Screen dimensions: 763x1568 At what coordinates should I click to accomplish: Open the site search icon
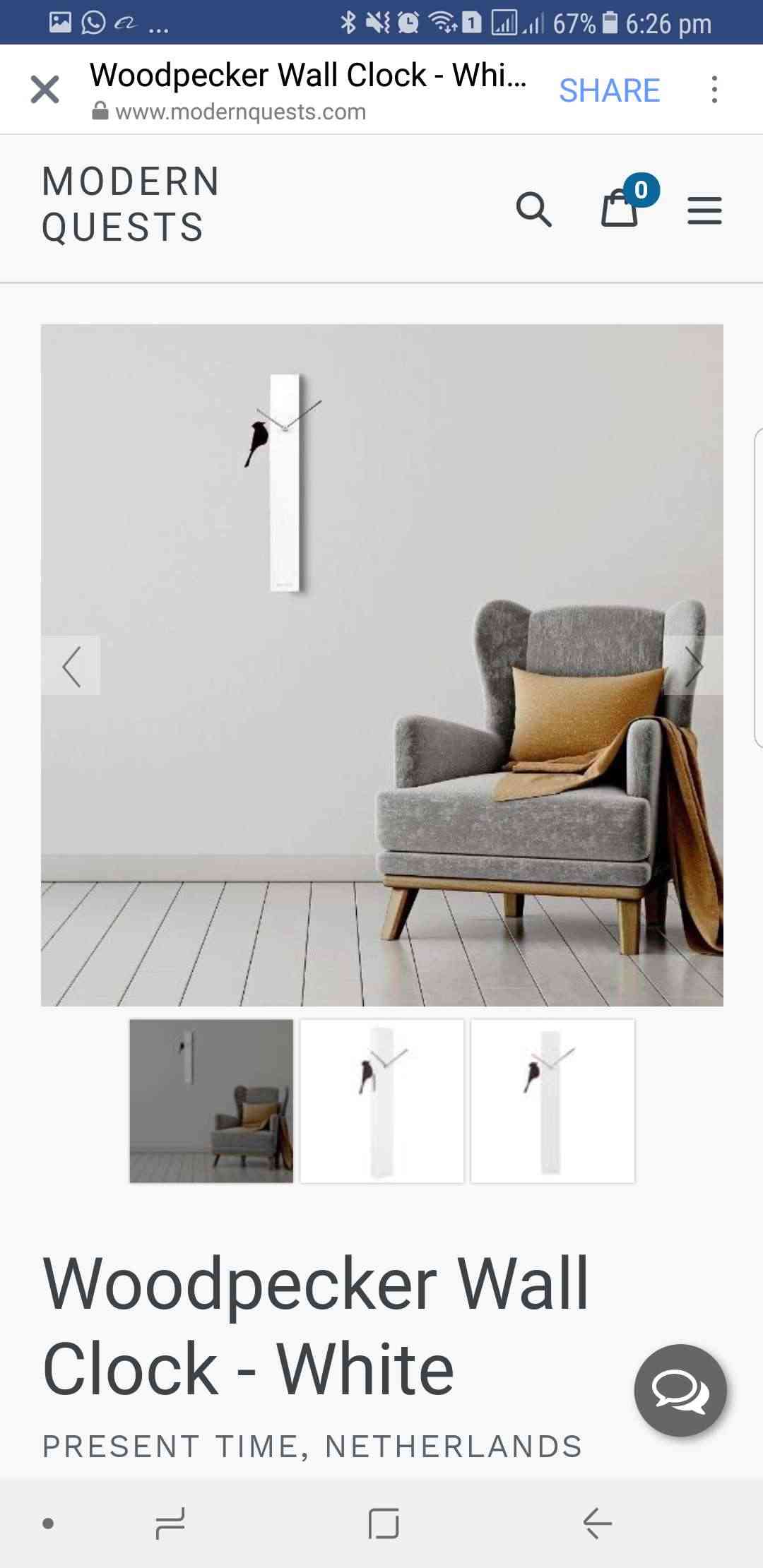click(x=533, y=209)
